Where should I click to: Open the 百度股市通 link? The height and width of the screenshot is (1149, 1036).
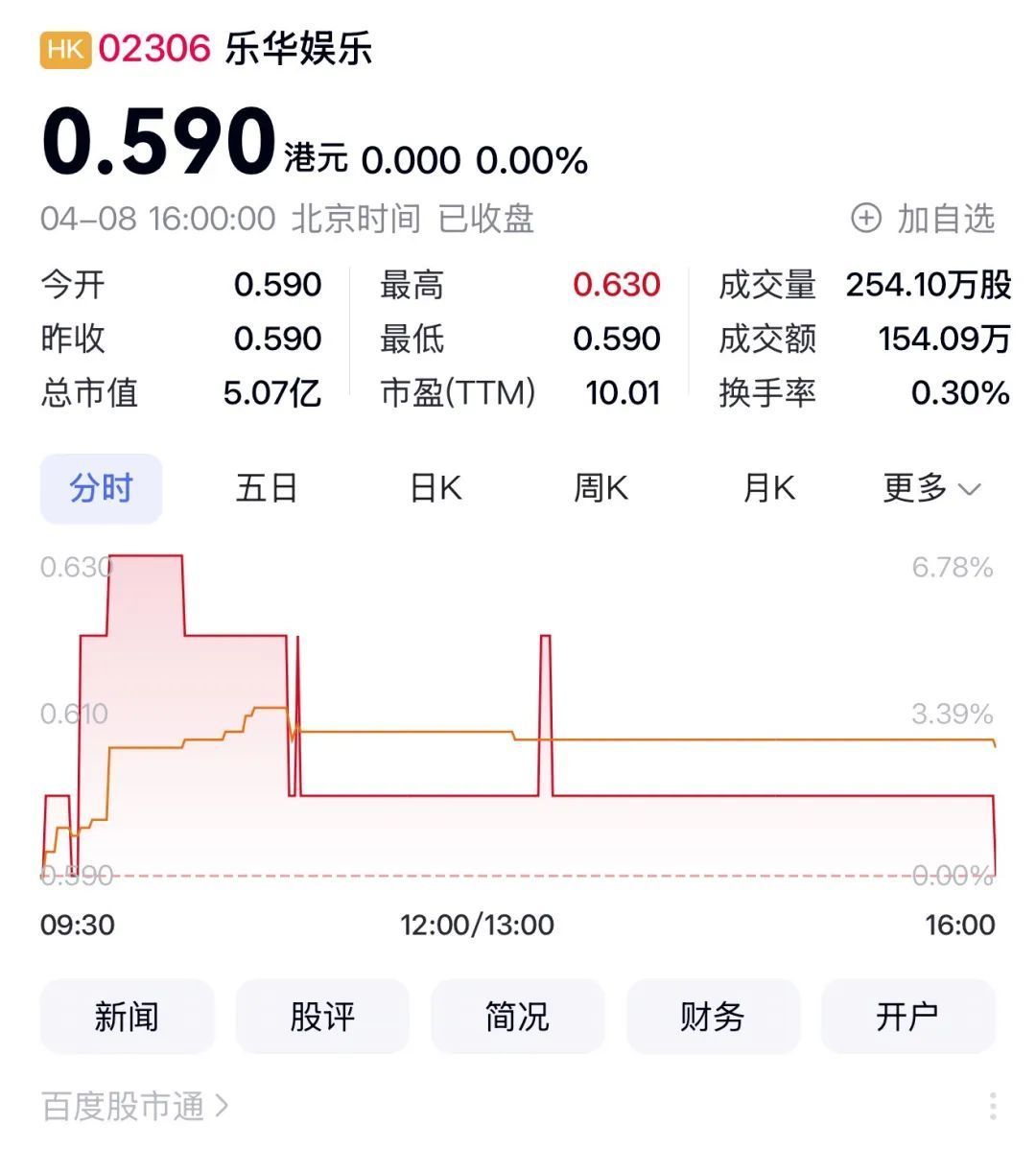click(135, 1106)
